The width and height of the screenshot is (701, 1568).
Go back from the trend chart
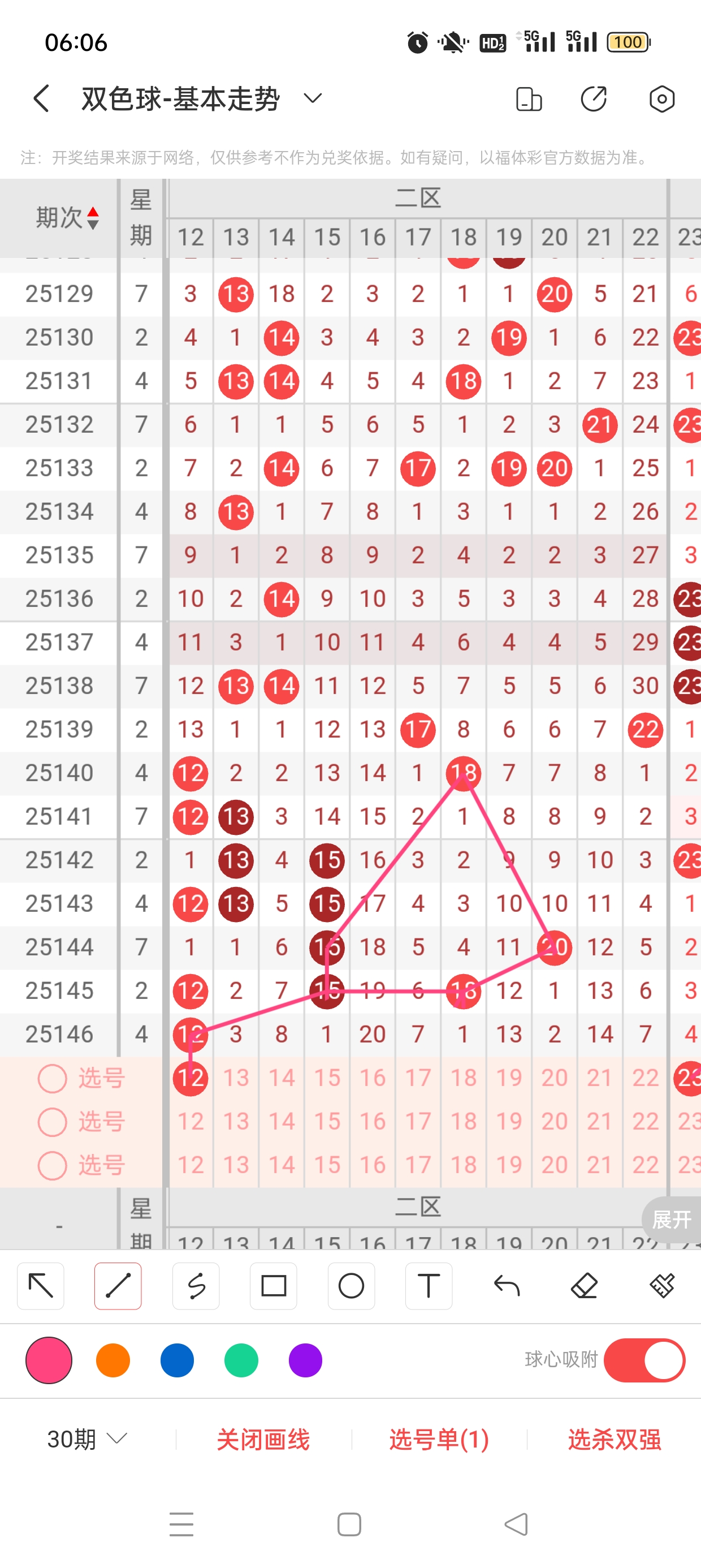click(41, 98)
